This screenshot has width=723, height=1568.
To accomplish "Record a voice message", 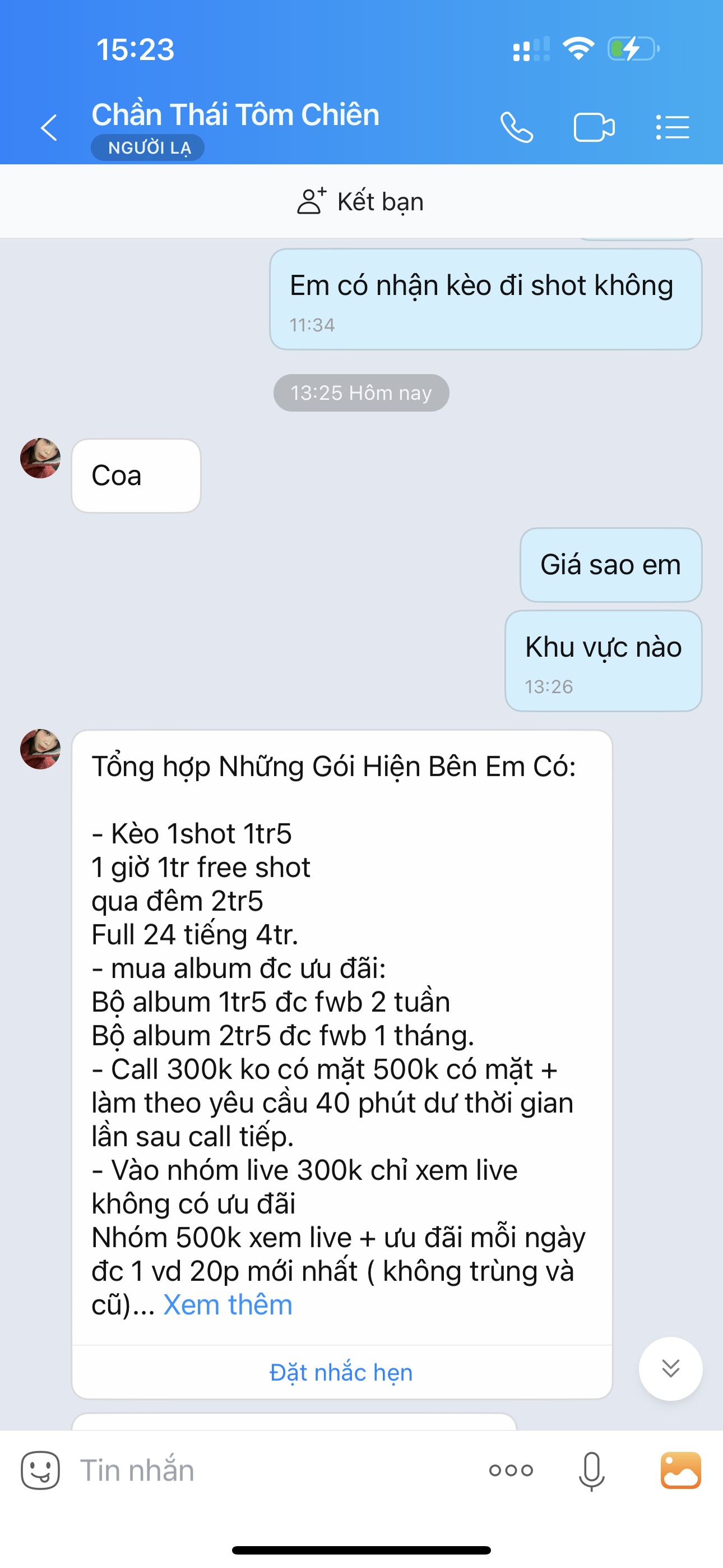I will pyautogui.click(x=591, y=1470).
